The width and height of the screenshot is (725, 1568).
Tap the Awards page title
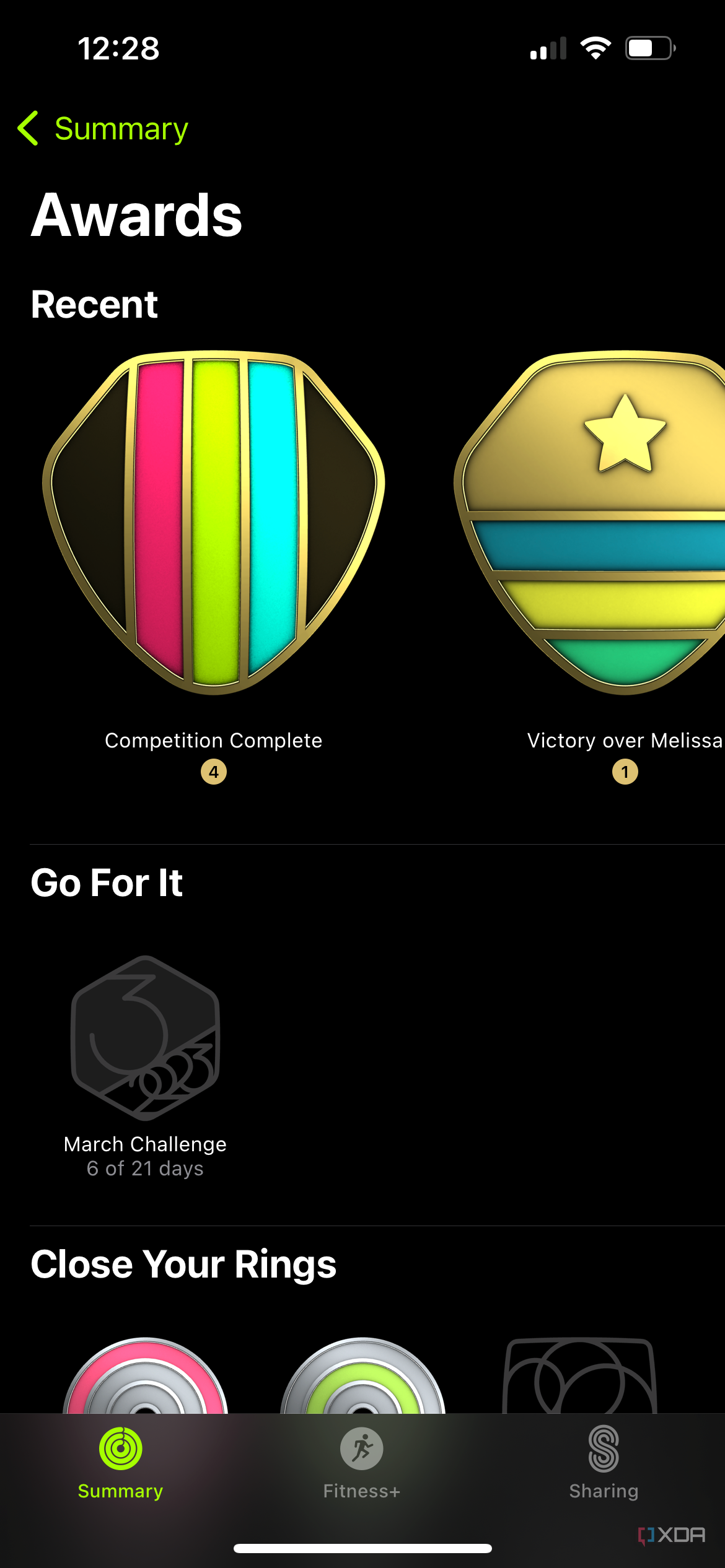click(x=137, y=216)
